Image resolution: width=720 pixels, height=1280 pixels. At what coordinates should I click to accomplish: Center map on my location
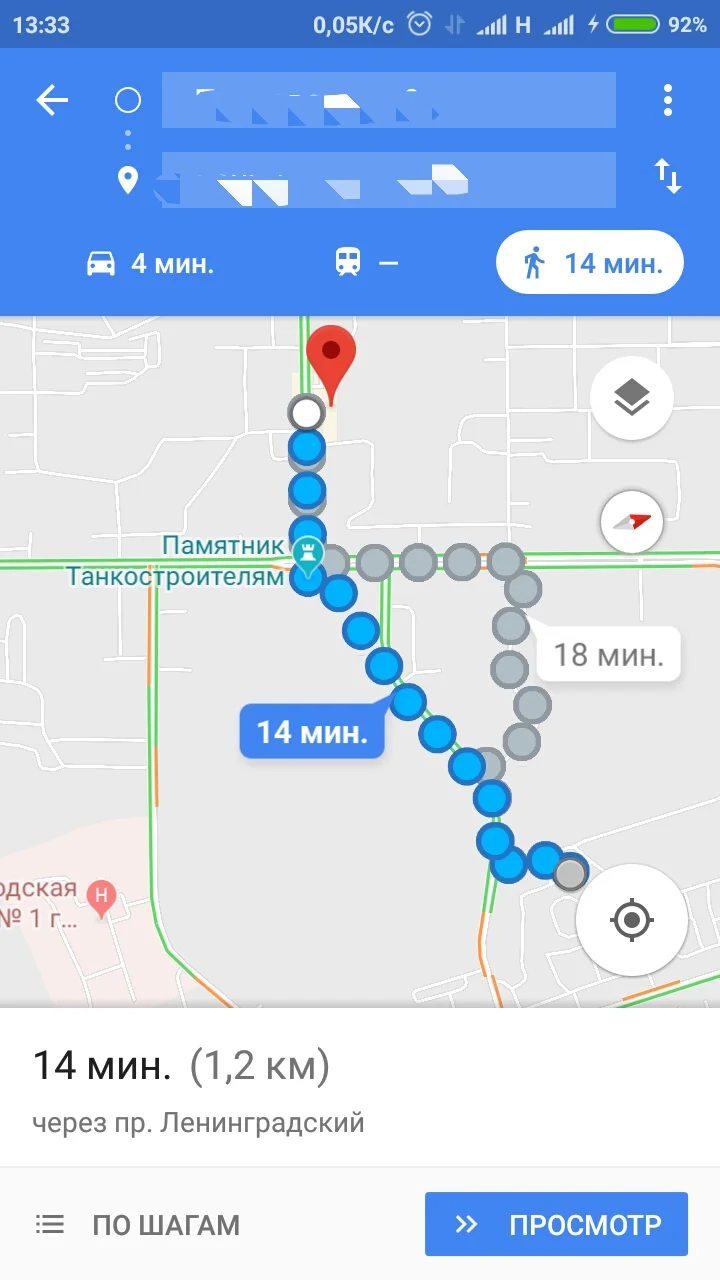tap(632, 920)
